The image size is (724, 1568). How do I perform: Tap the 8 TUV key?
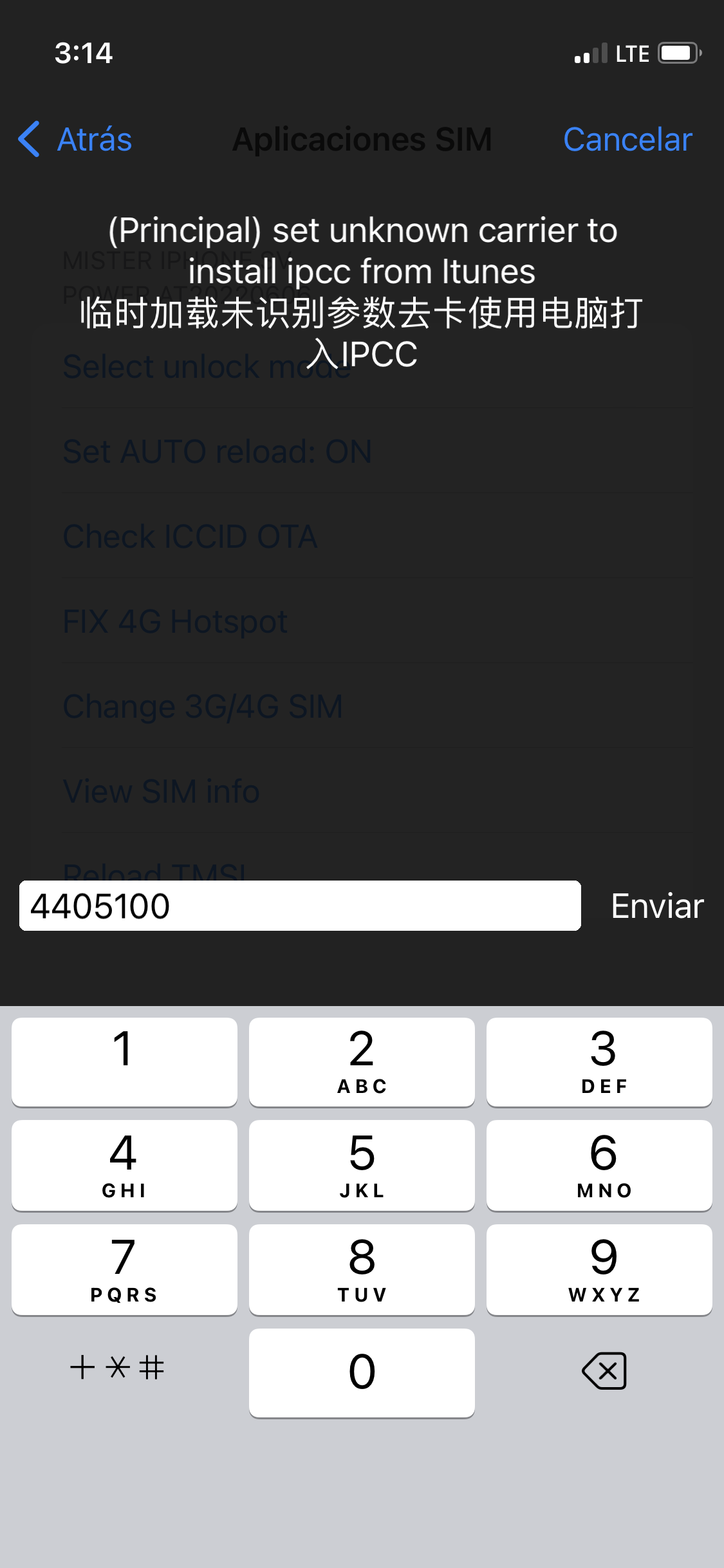pos(362,1269)
